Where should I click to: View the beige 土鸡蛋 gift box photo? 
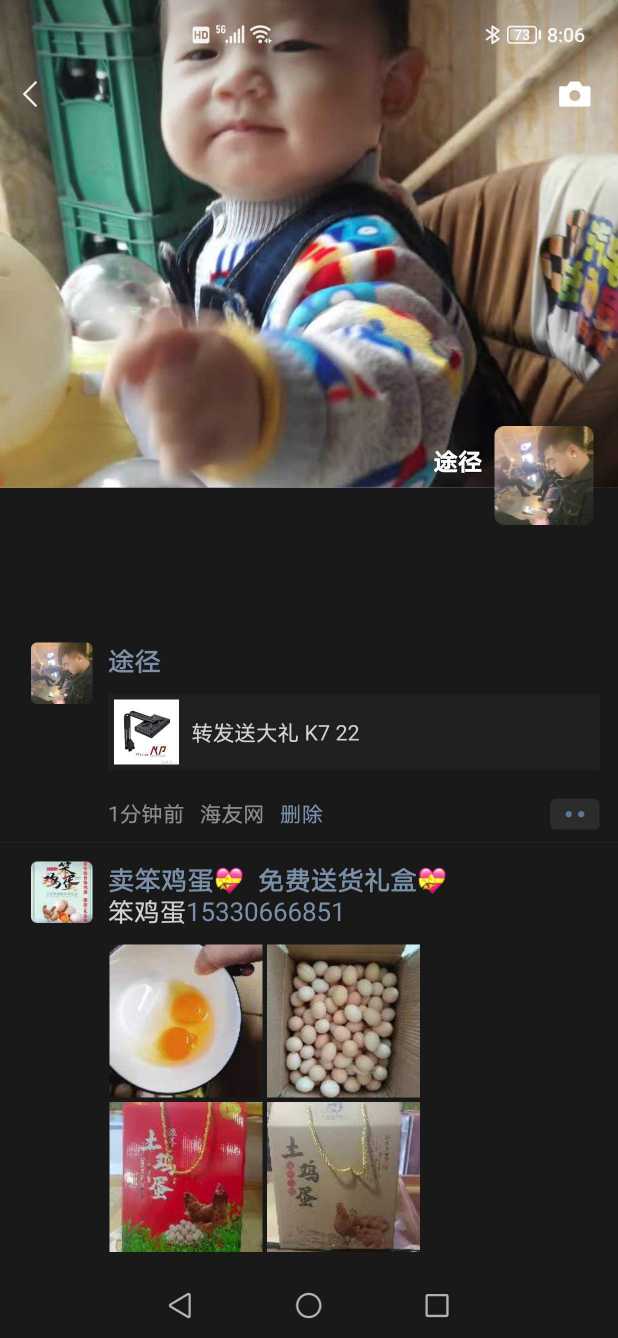[343, 1177]
